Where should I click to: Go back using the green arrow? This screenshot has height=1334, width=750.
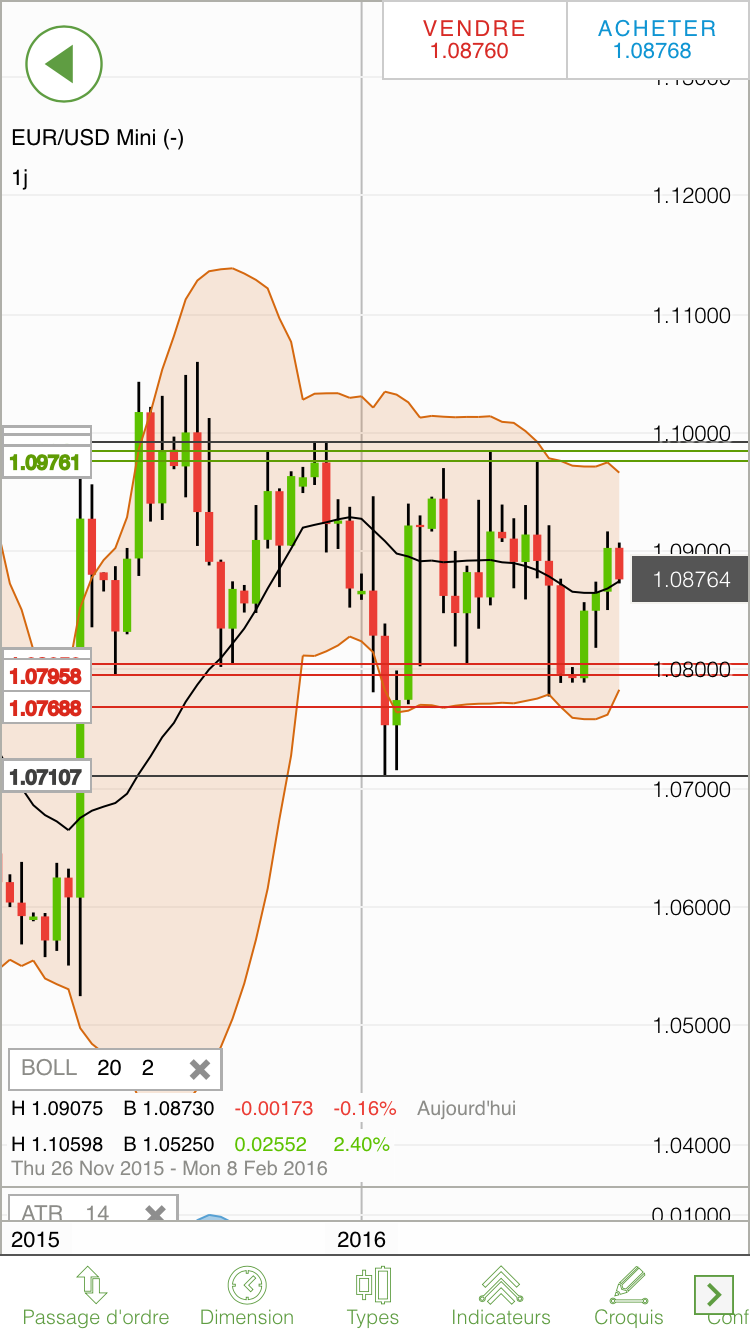pyautogui.click(x=63, y=64)
